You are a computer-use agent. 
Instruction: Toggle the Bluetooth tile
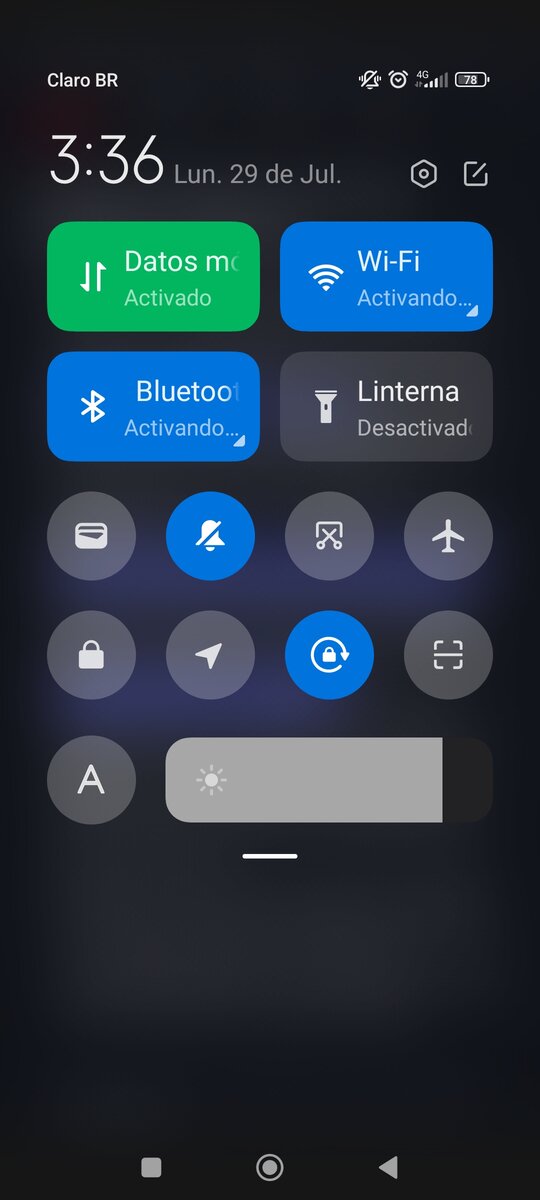153,406
